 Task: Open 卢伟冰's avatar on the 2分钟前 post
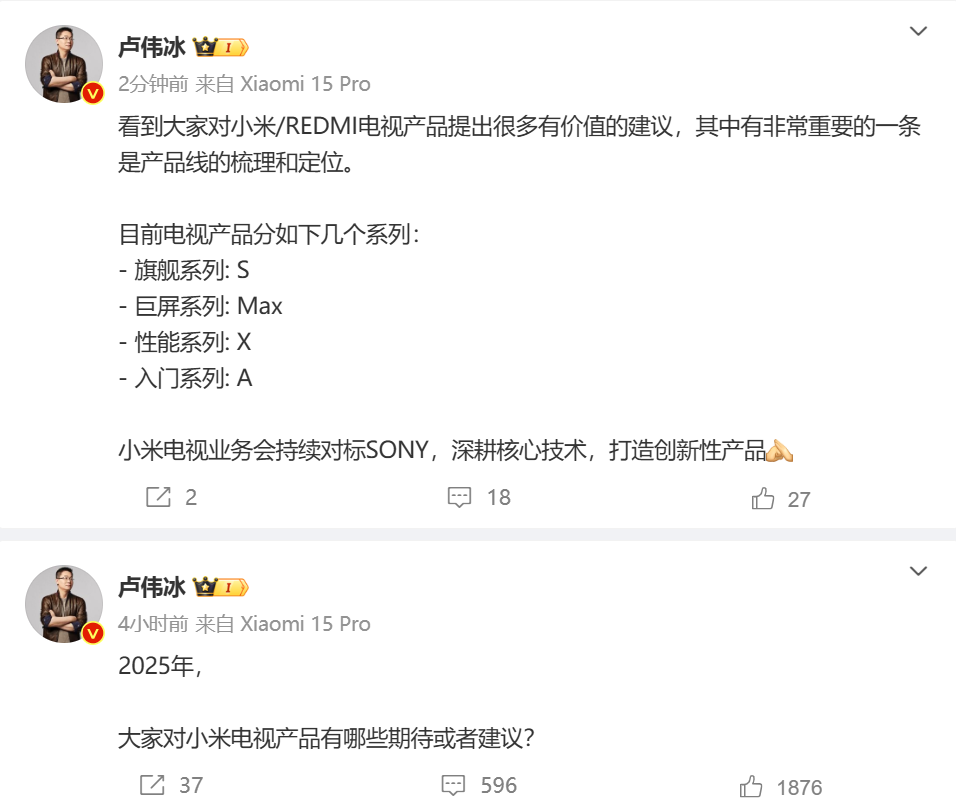(x=64, y=64)
